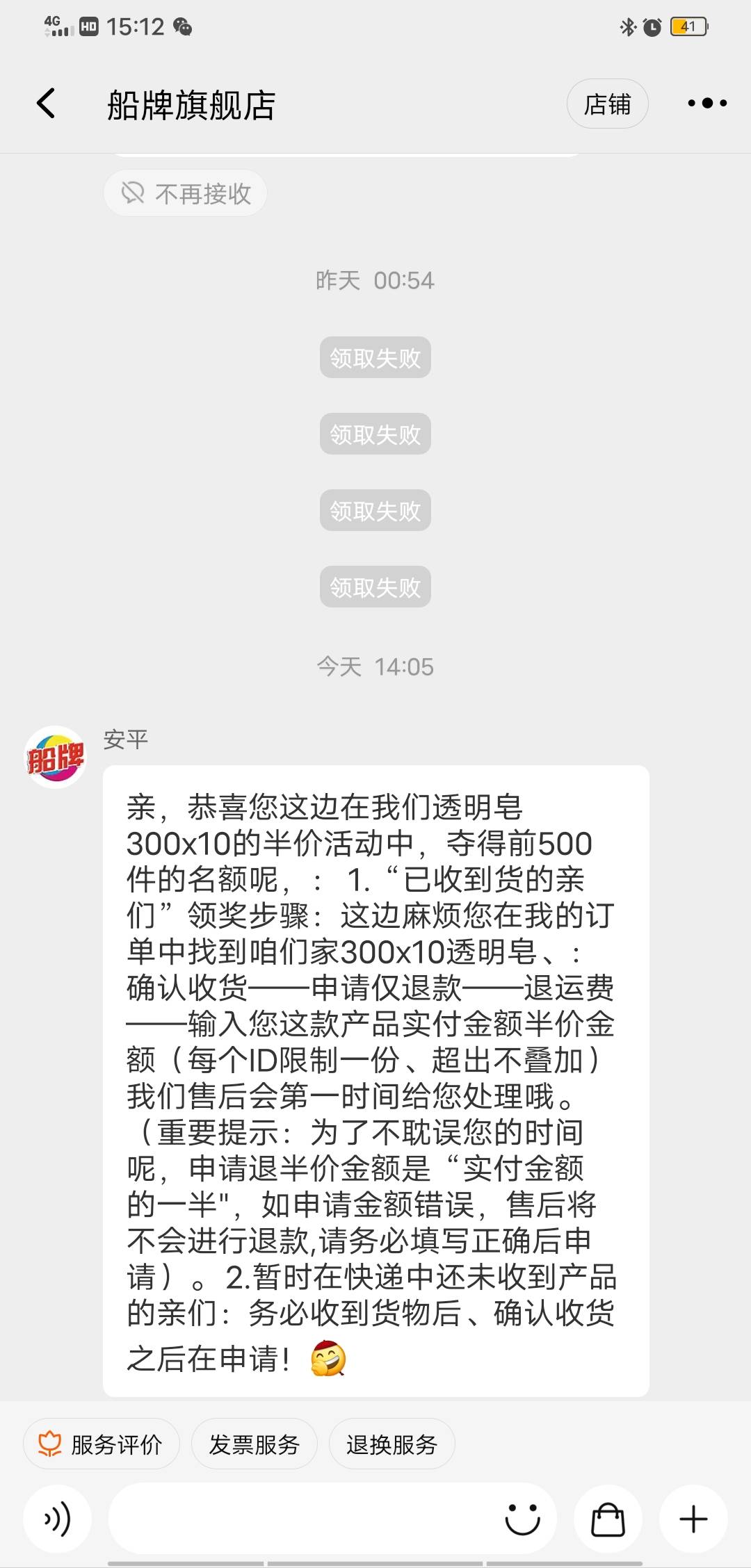
Task: Tap the voice input icon beside message box
Action: pos(57,1519)
